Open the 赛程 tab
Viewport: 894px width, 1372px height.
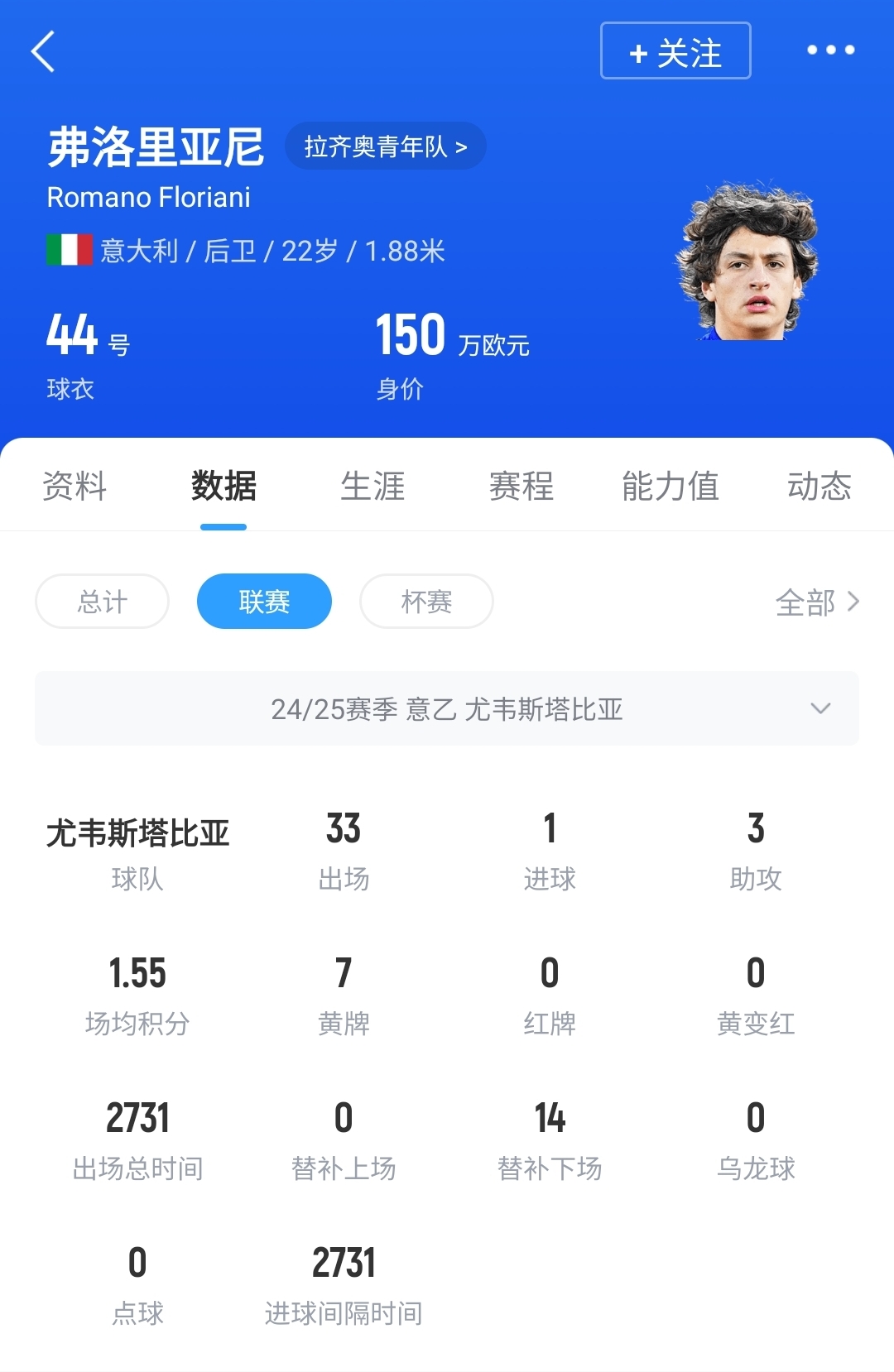[x=521, y=486]
